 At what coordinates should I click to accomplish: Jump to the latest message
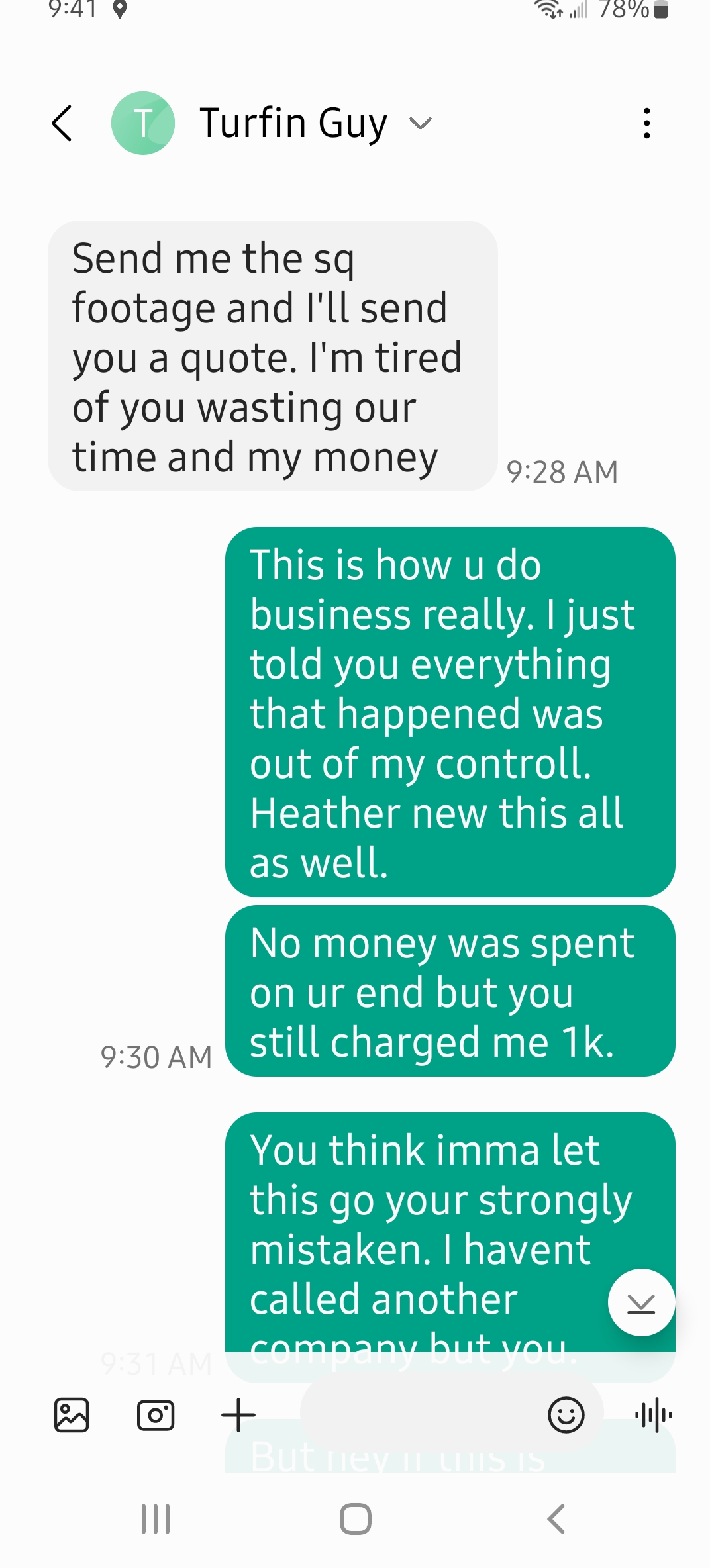[x=641, y=1302]
